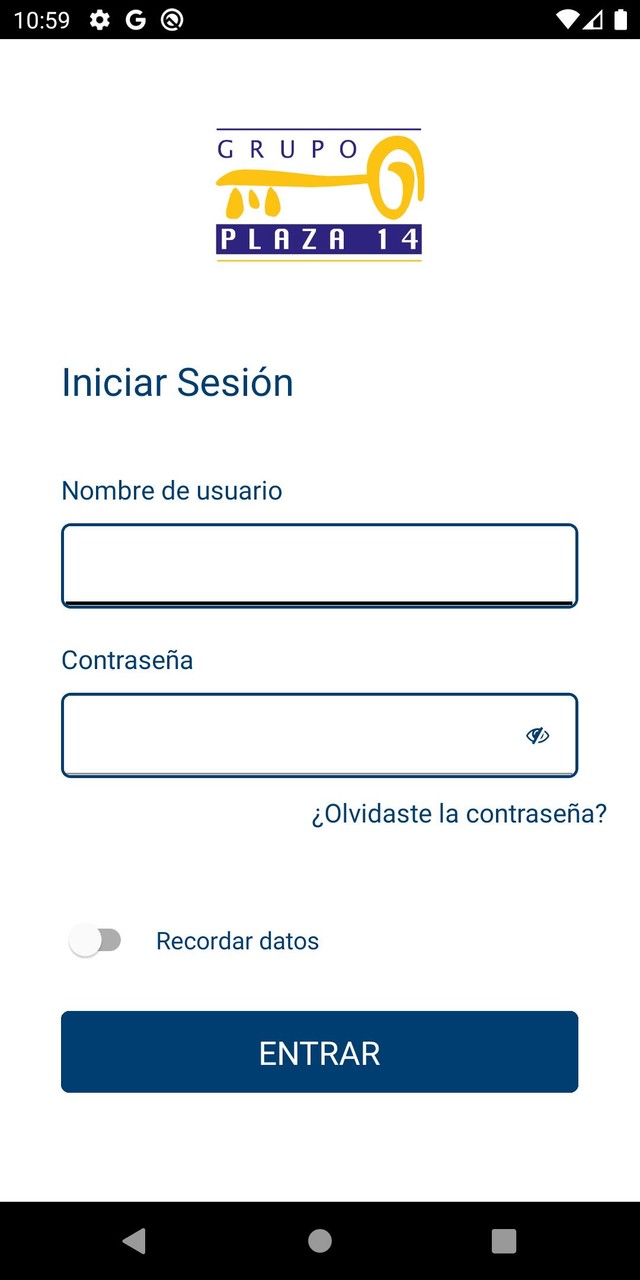This screenshot has width=640, height=1280.
Task: Open the ¿Olvidaste la contraseña? link
Action: (x=459, y=813)
